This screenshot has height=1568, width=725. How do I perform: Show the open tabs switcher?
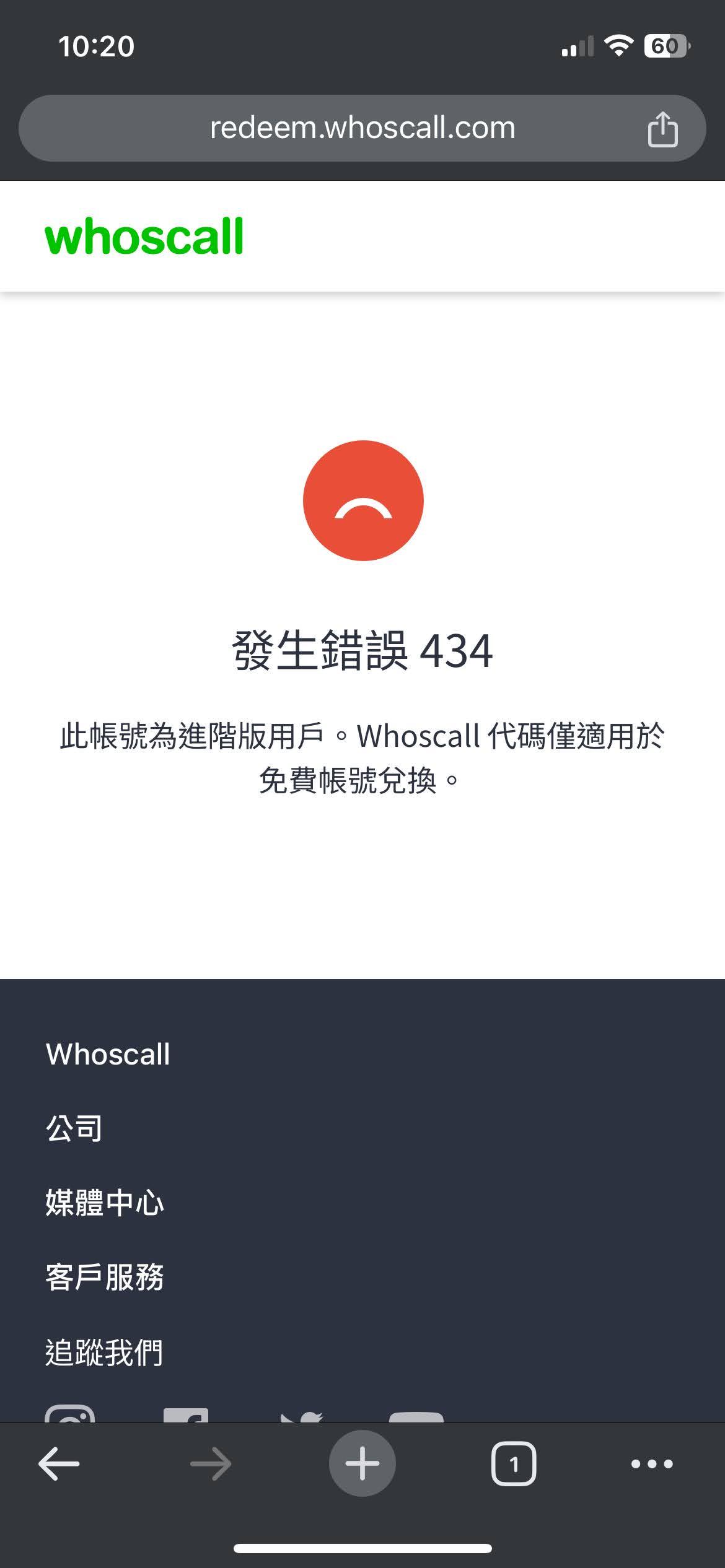click(513, 1464)
